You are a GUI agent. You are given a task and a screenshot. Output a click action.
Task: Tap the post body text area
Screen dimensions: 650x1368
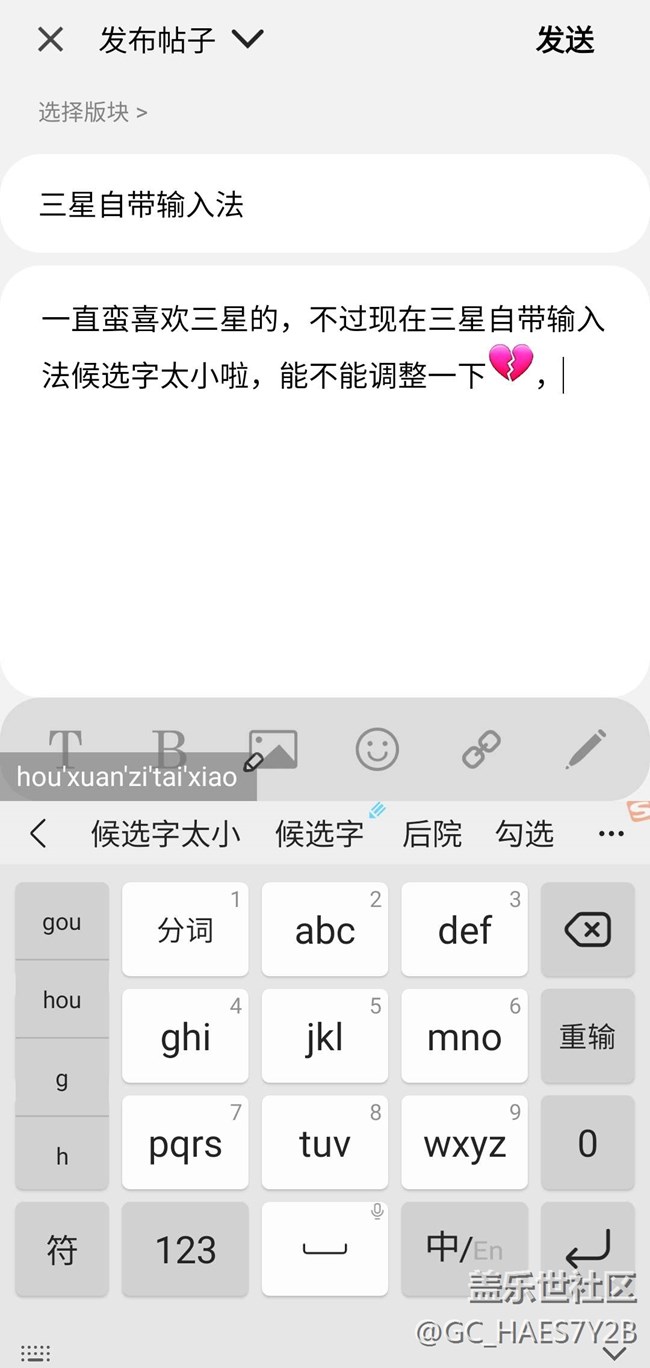point(325,520)
